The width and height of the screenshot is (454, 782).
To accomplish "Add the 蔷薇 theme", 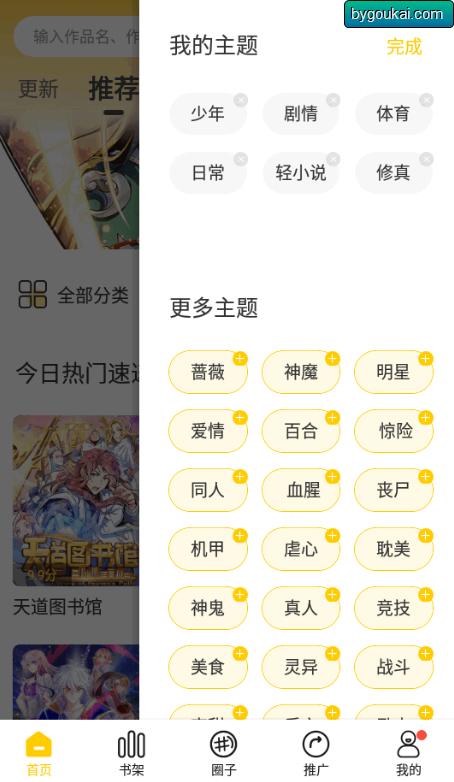I will pos(208,372).
